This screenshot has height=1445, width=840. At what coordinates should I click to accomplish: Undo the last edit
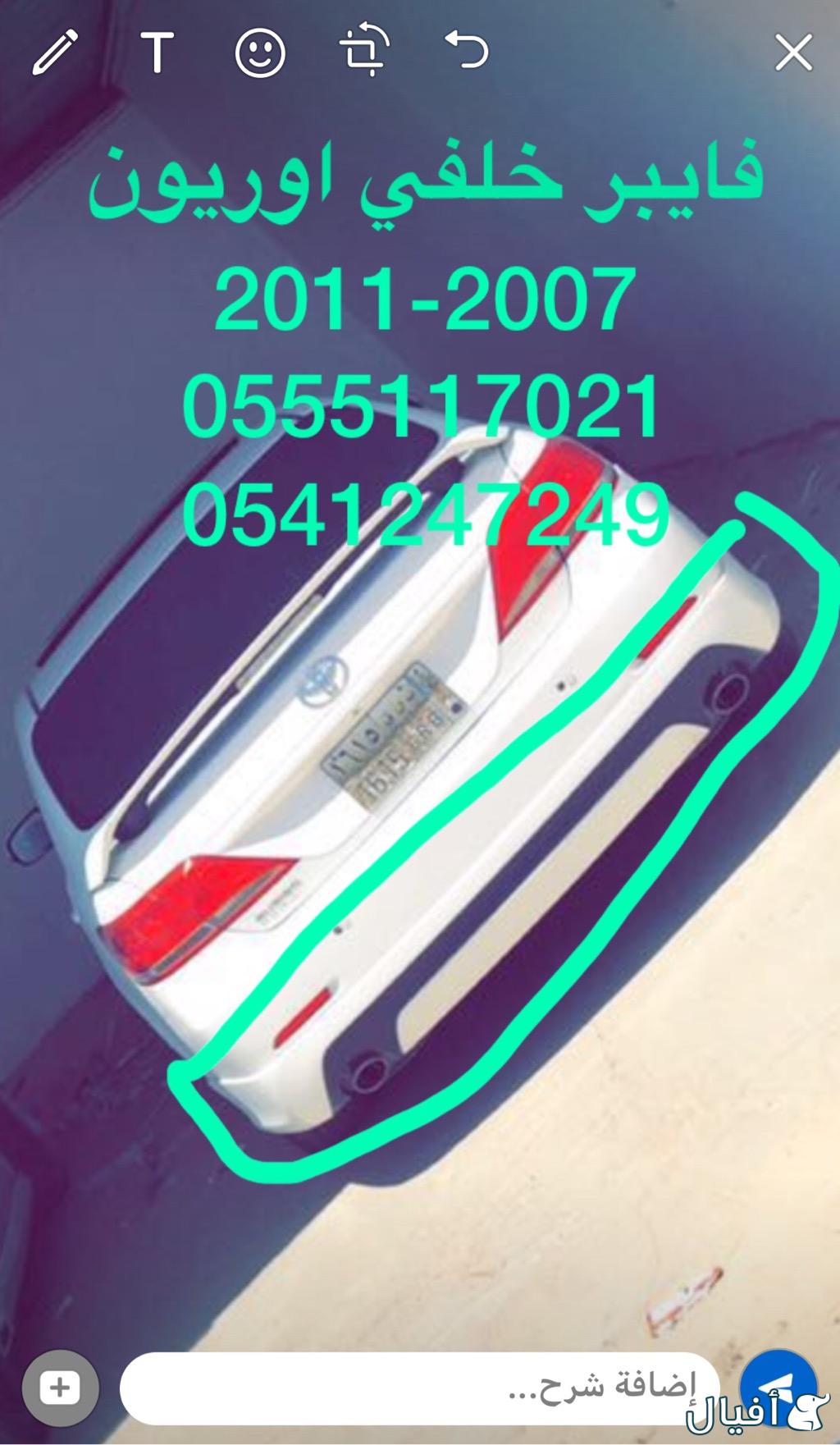click(467, 51)
